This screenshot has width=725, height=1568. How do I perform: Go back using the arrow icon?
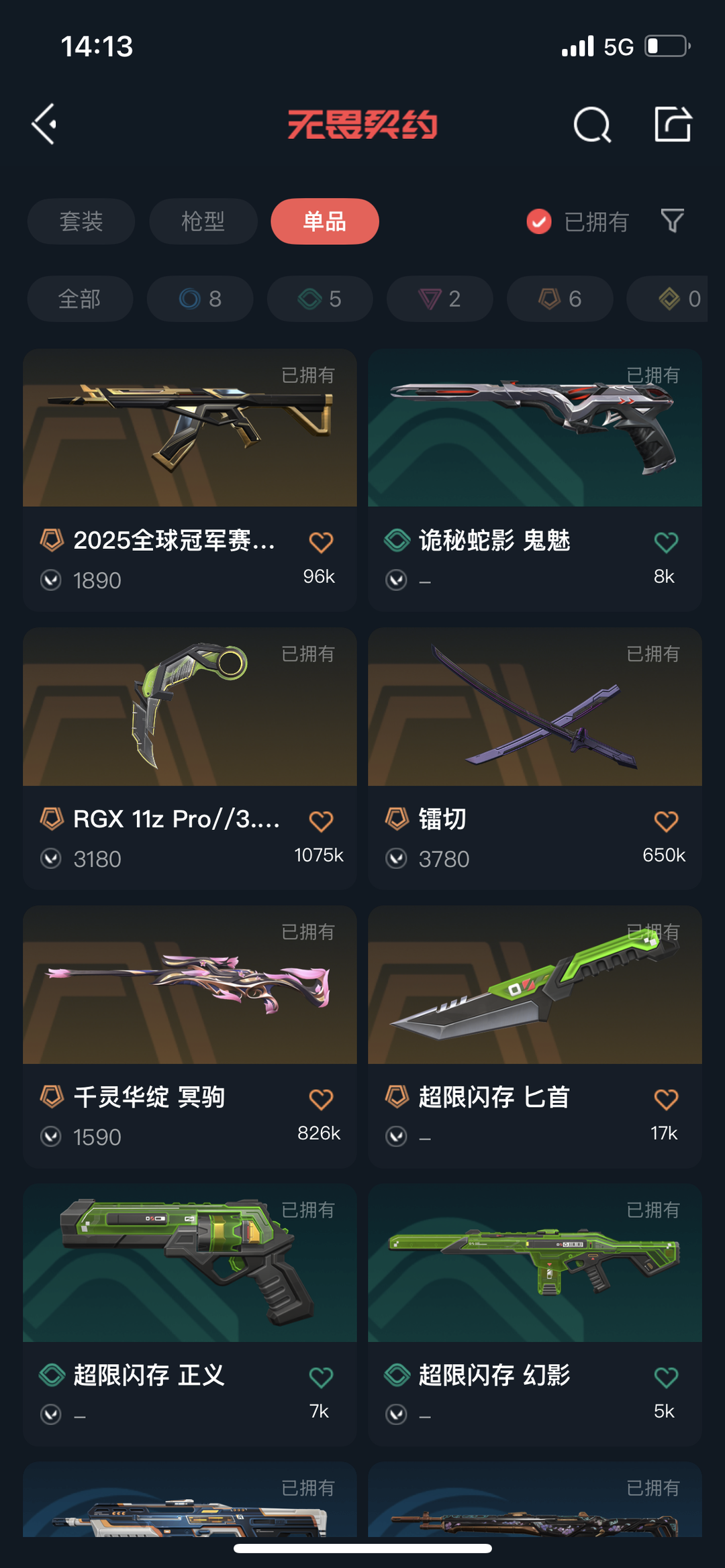tap(44, 124)
